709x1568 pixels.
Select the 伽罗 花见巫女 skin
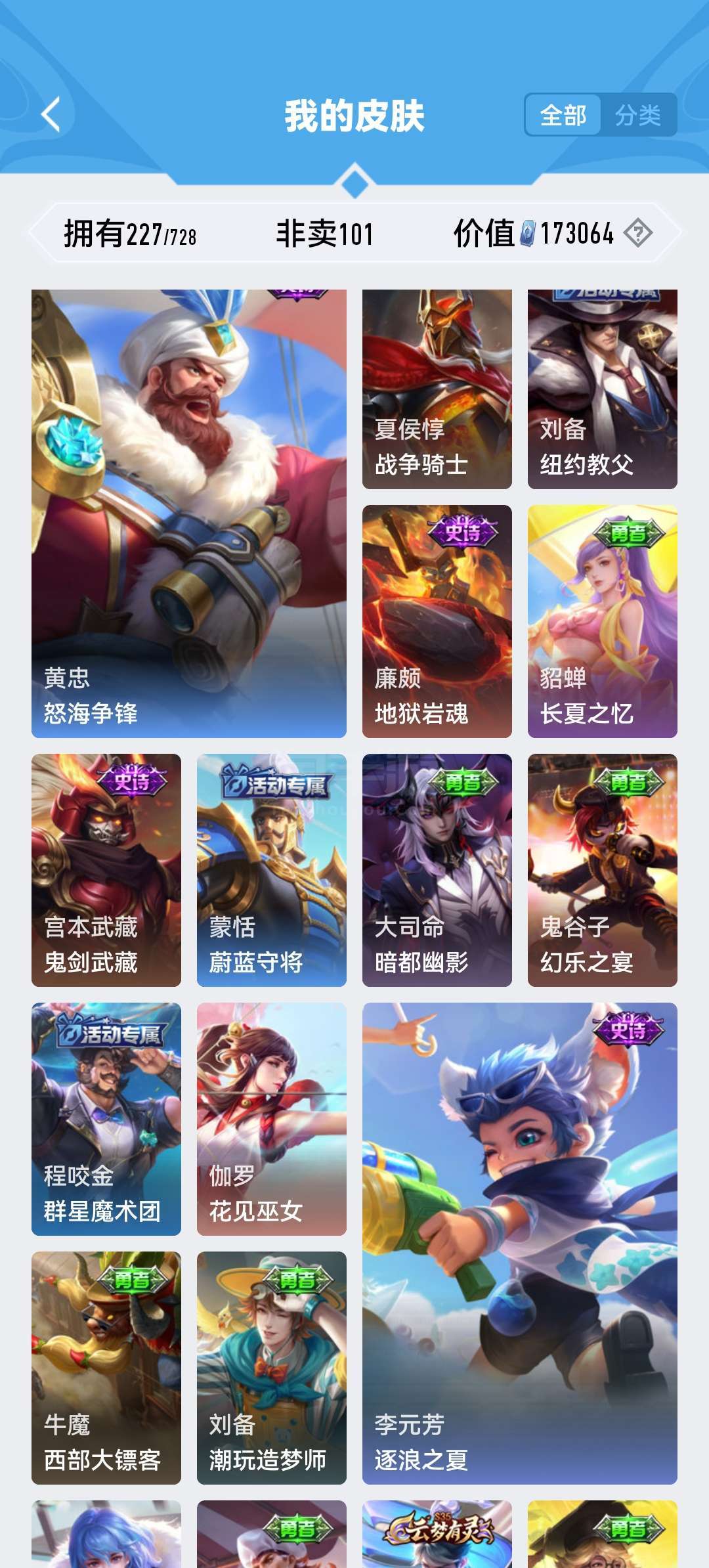272,1119
